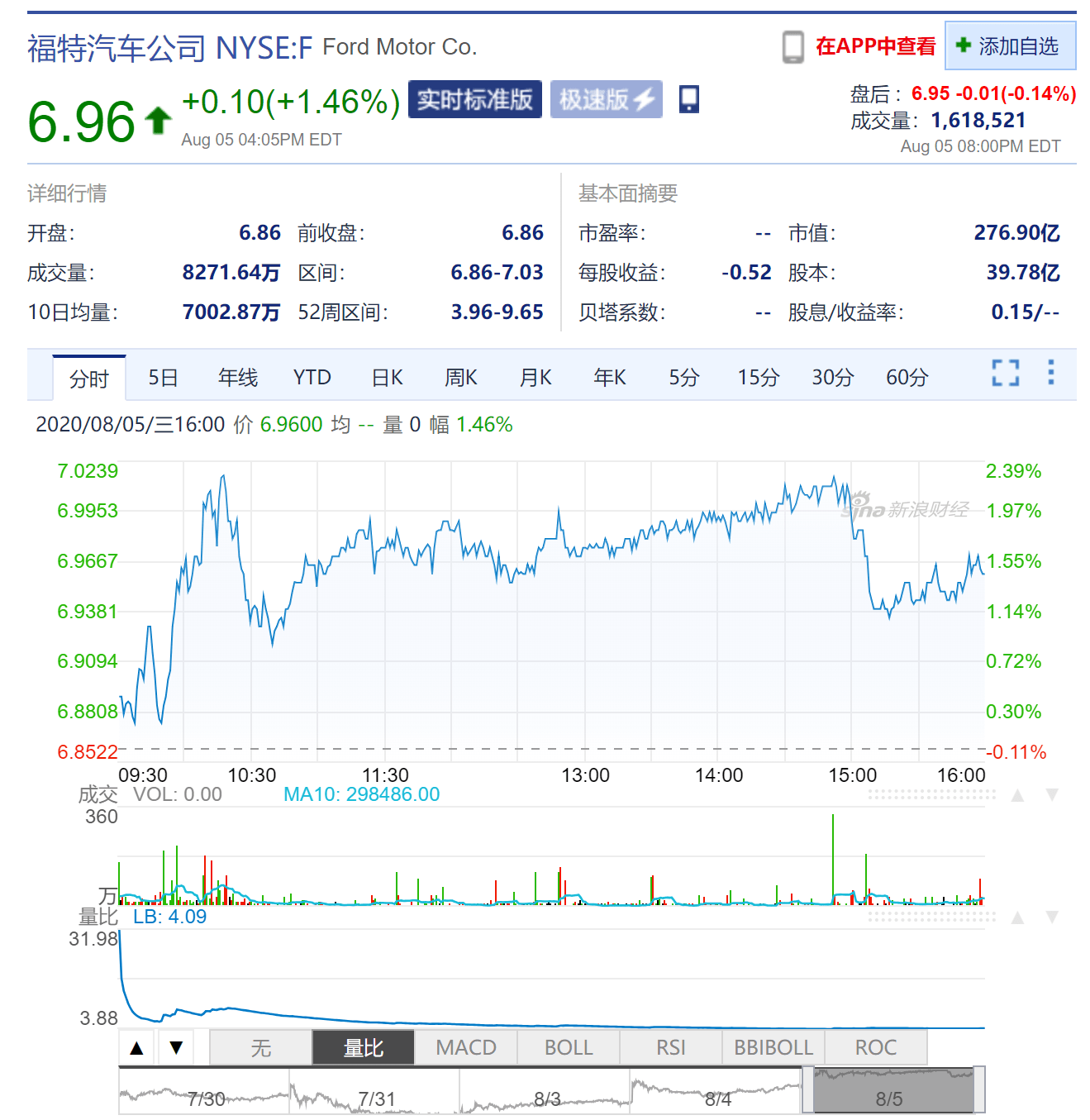This screenshot has height=1120, width=1090.
Task: Expand chart to fullscreen
Action: [1005, 373]
